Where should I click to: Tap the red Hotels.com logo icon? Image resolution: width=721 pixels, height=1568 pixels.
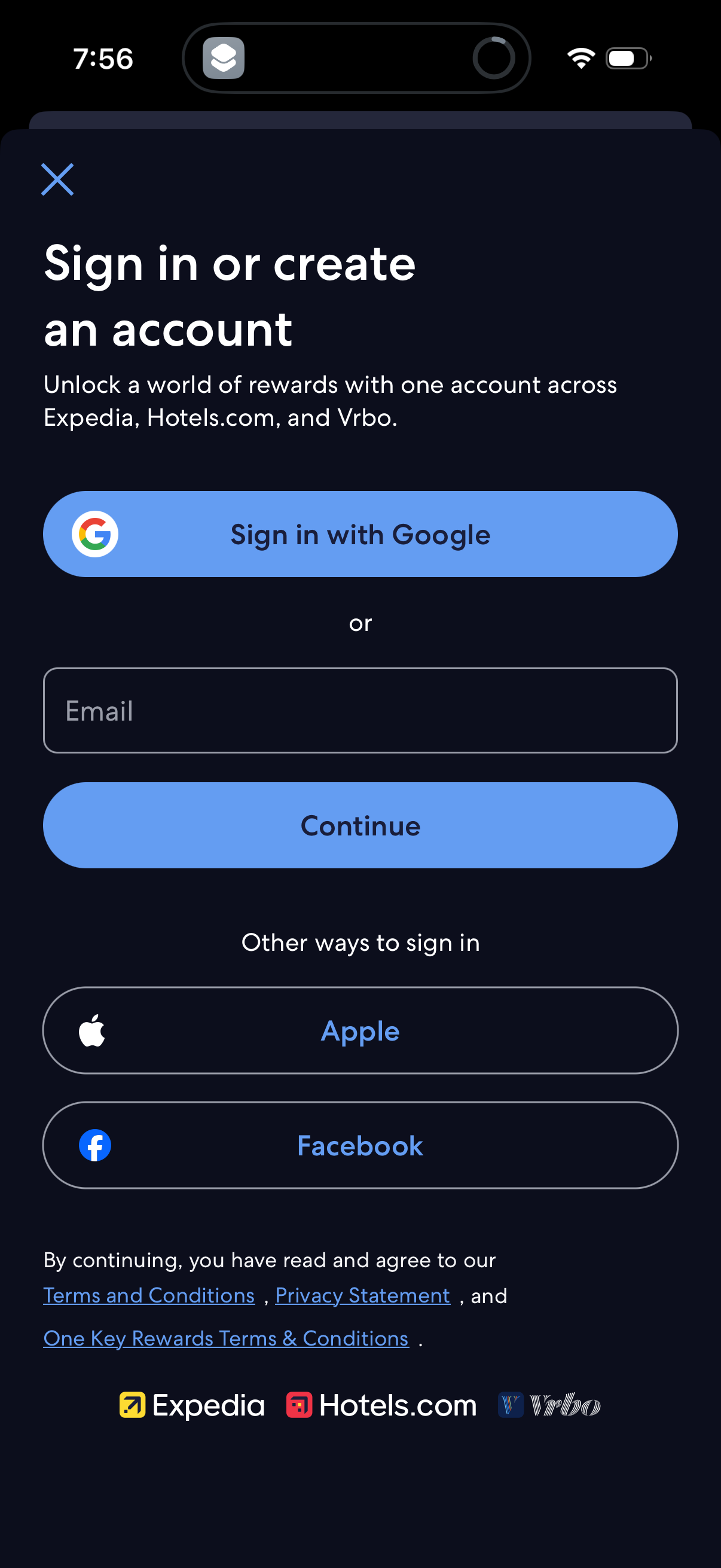click(300, 1405)
